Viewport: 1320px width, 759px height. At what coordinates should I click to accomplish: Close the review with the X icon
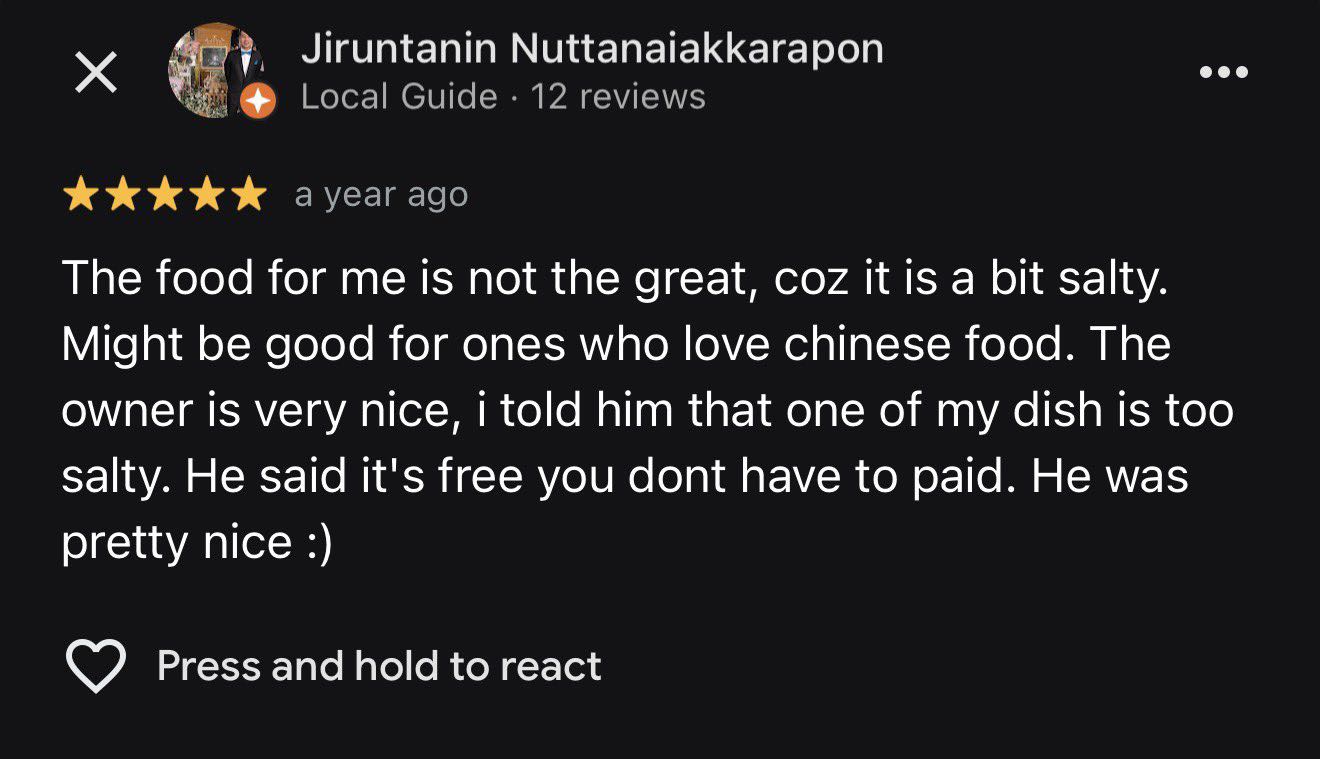pyautogui.click(x=96, y=73)
